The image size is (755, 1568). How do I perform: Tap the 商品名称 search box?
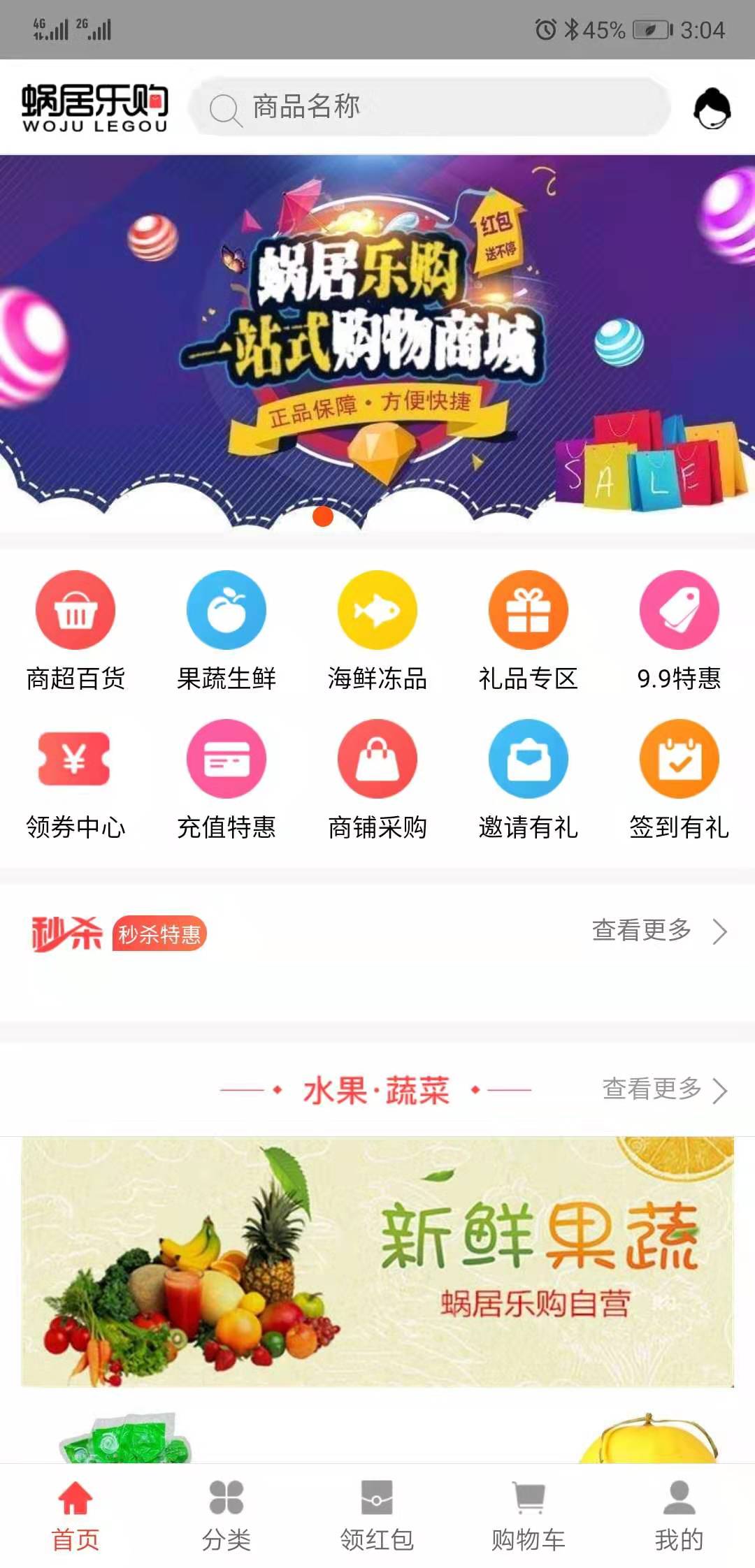430,107
